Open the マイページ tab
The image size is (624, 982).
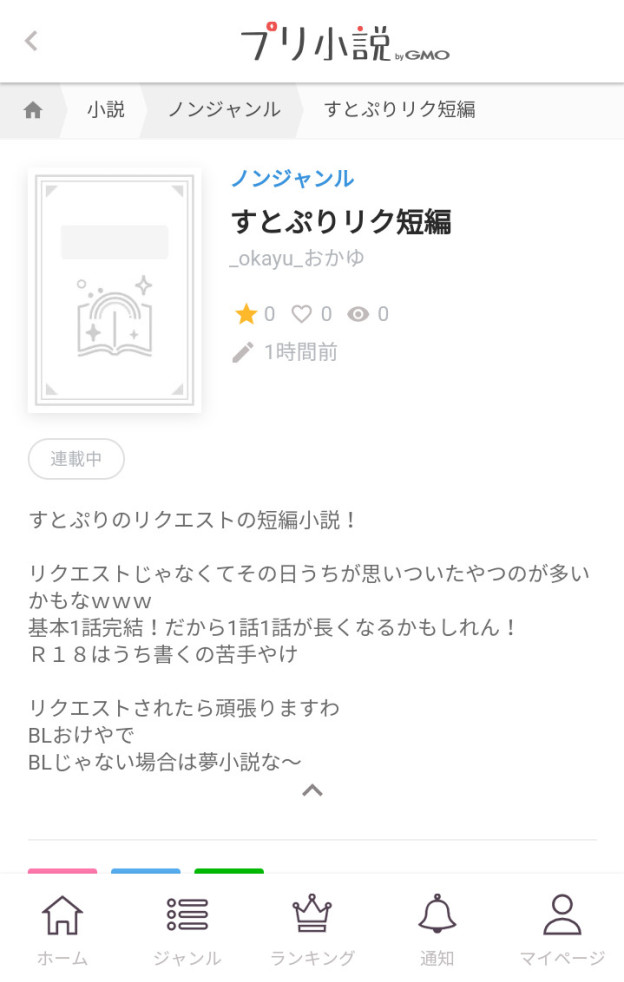click(561, 930)
